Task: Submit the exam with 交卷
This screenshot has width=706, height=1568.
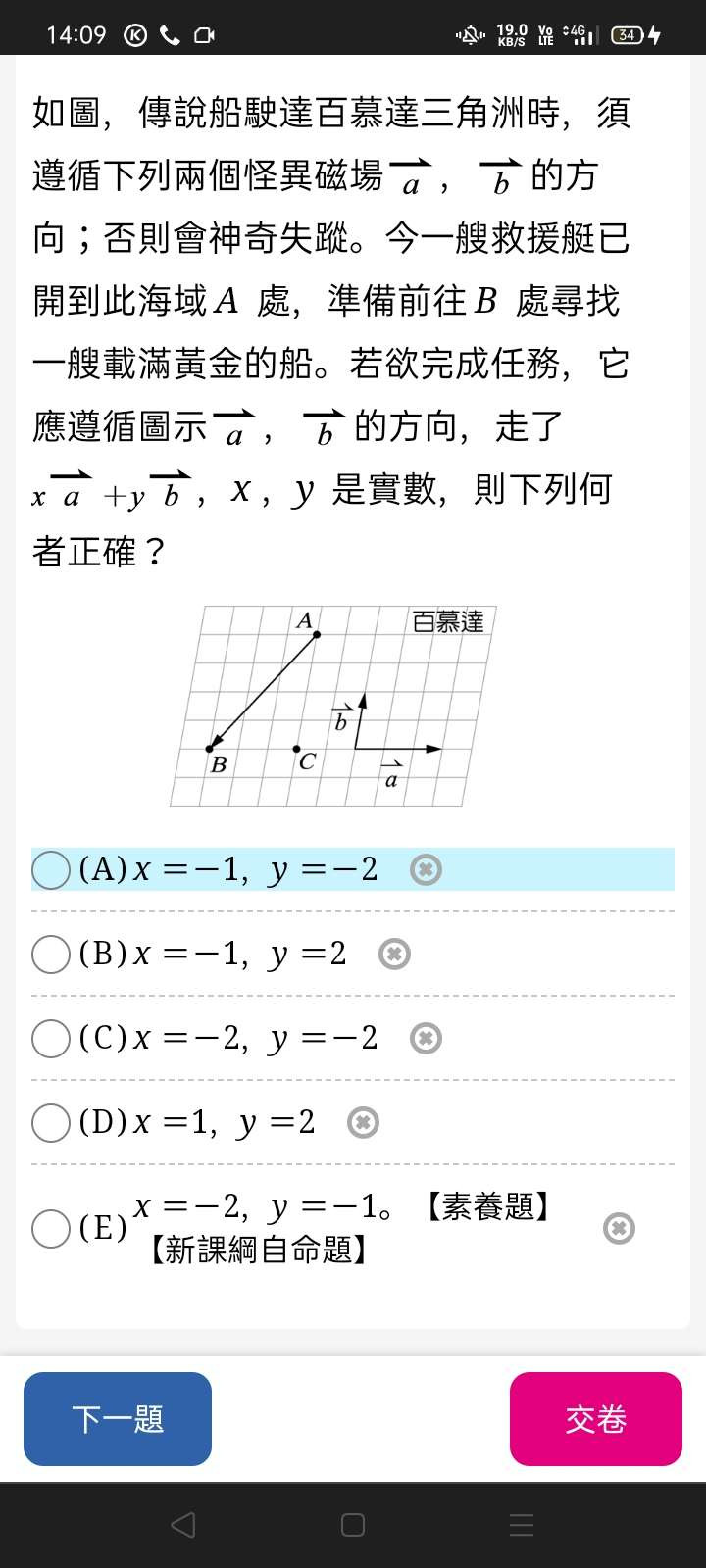Action: [595, 1418]
